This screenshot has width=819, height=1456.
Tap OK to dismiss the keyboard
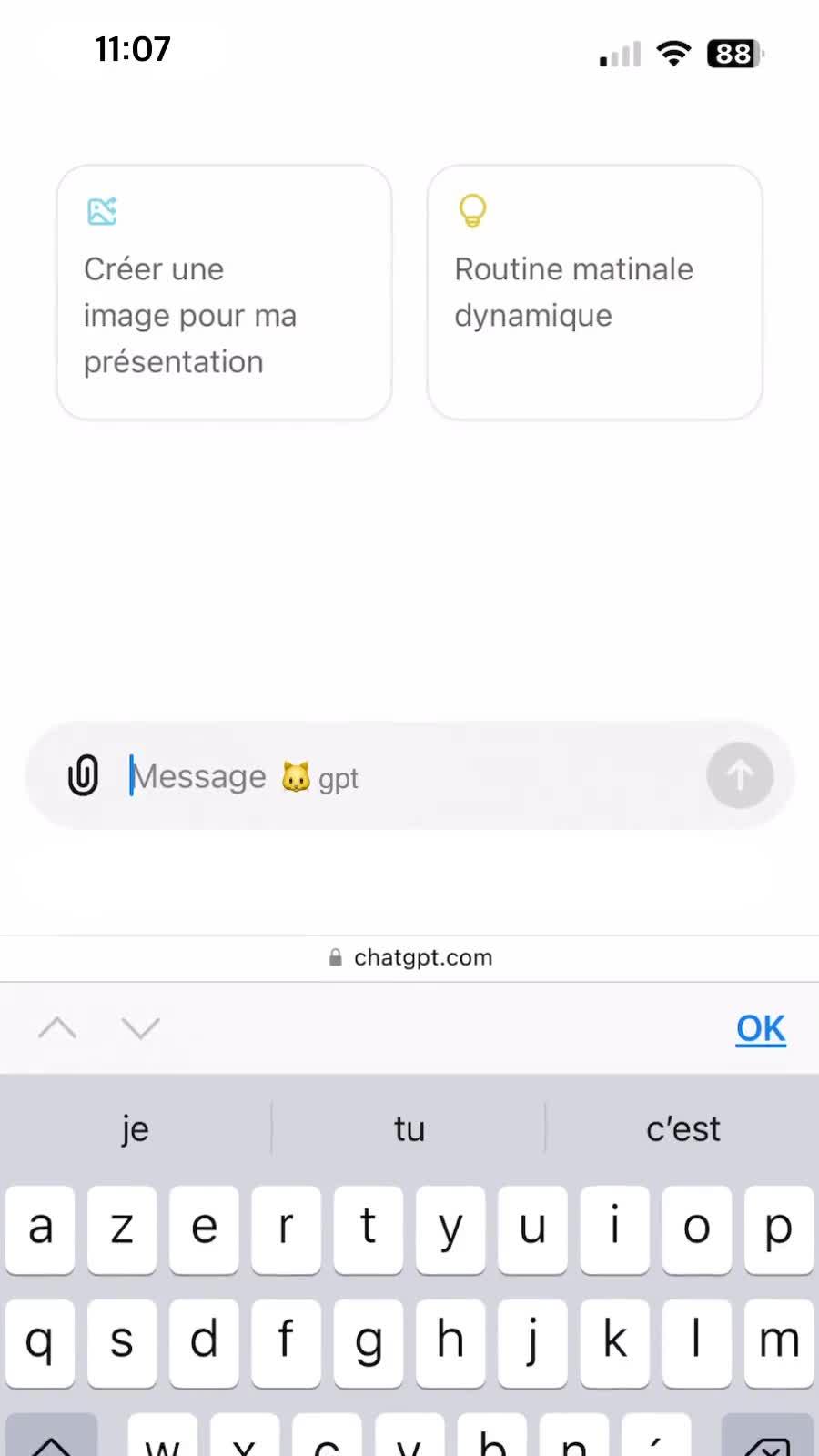pyautogui.click(x=761, y=1028)
